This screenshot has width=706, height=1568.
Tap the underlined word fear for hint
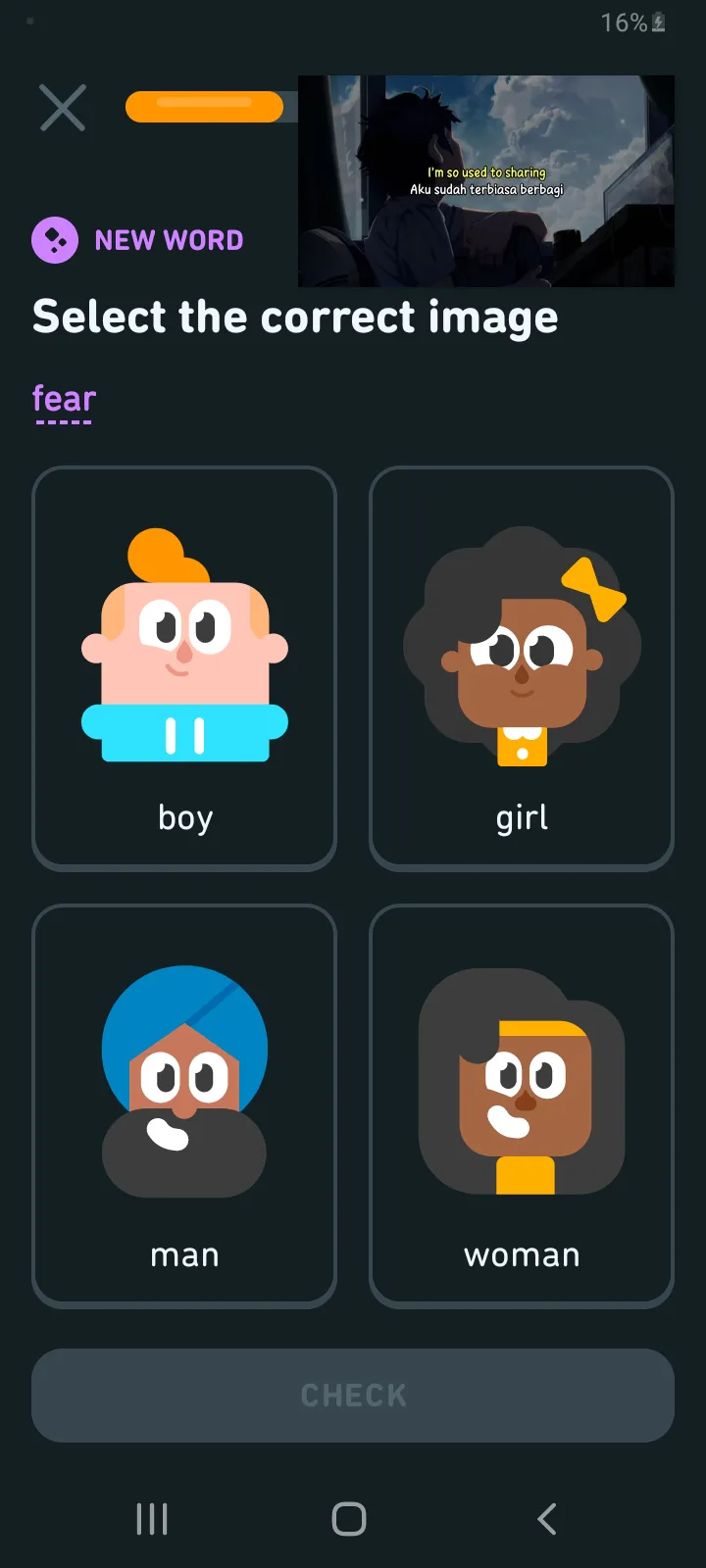[x=65, y=400]
